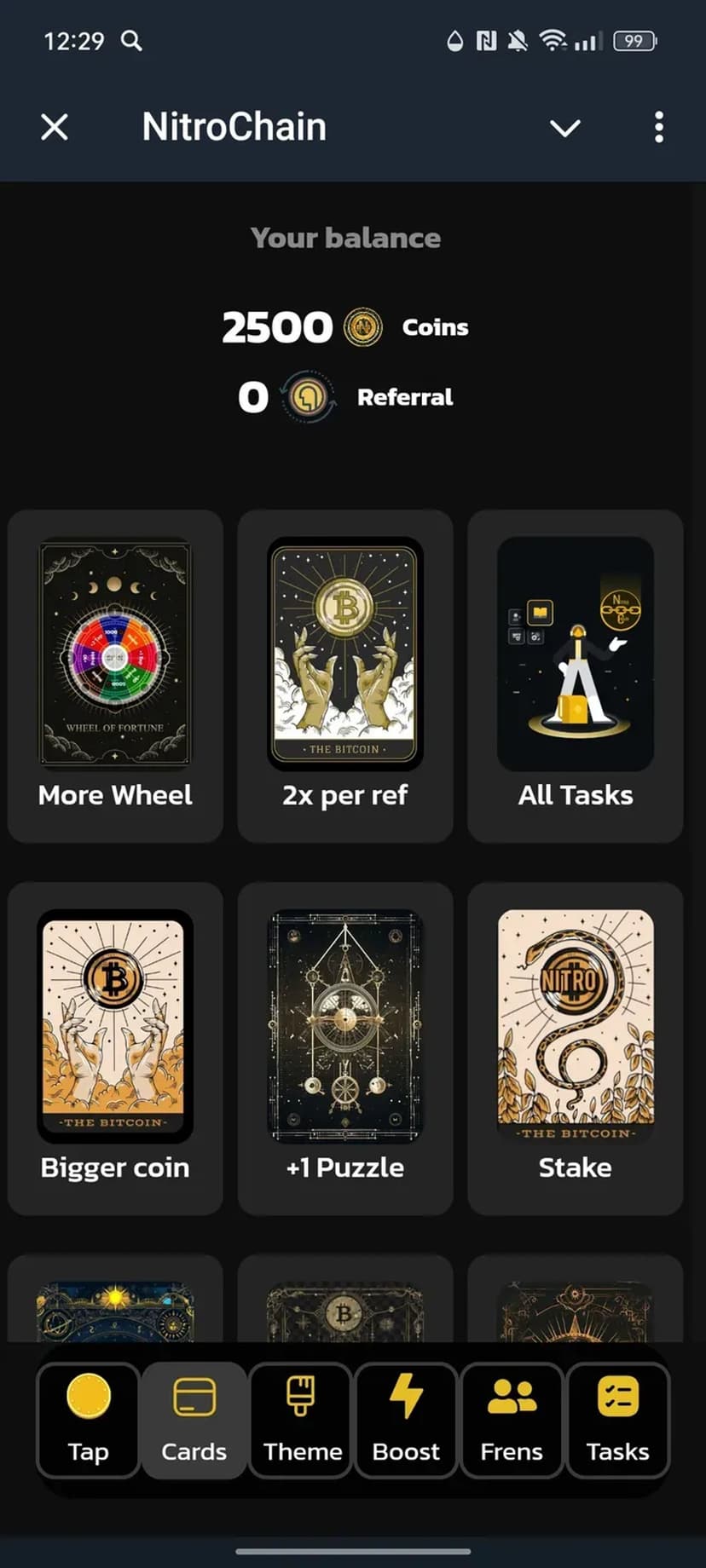This screenshot has width=706, height=1568.
Task: Close the NitroChain mini app
Action: [55, 128]
